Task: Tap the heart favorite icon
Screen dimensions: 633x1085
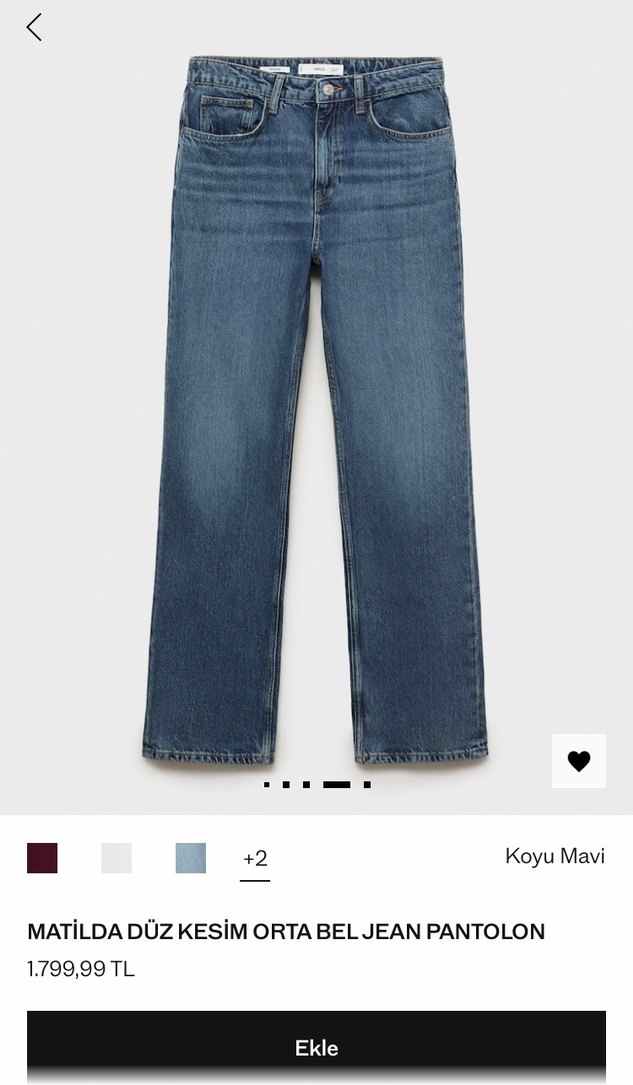Action: click(578, 761)
